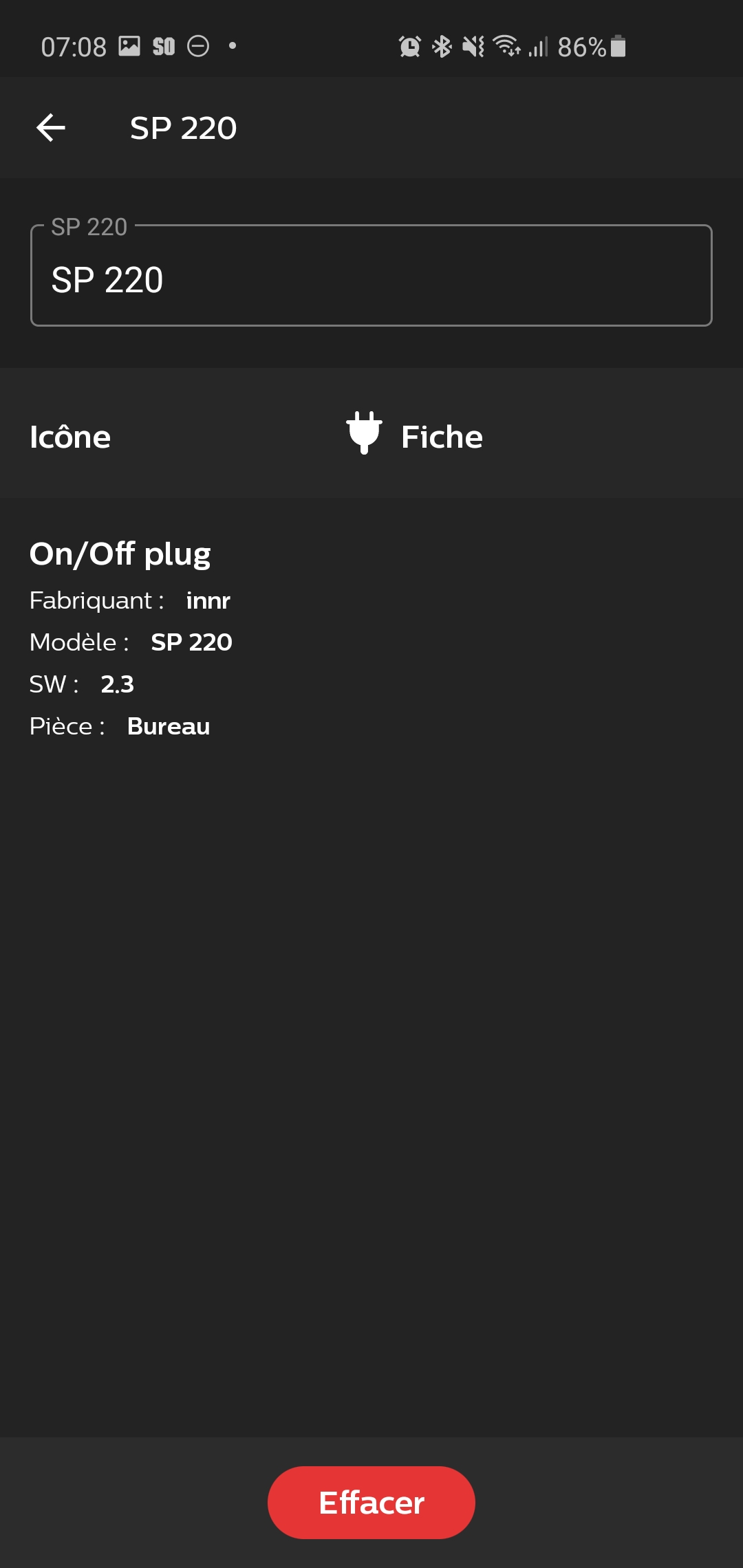Image resolution: width=743 pixels, height=1568 pixels.
Task: Open the Icône row showing Fiche
Action: pos(371,433)
